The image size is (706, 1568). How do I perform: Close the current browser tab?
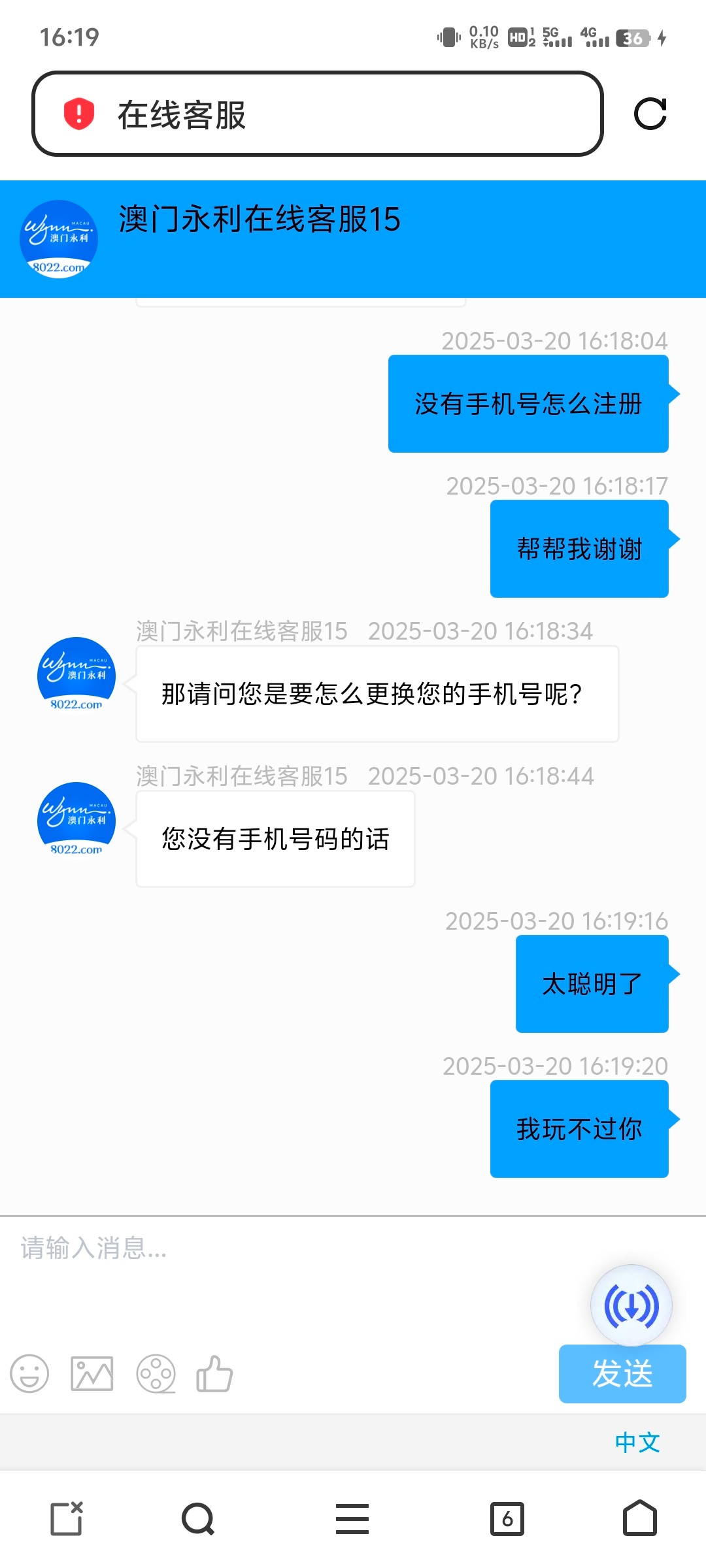(67, 1518)
